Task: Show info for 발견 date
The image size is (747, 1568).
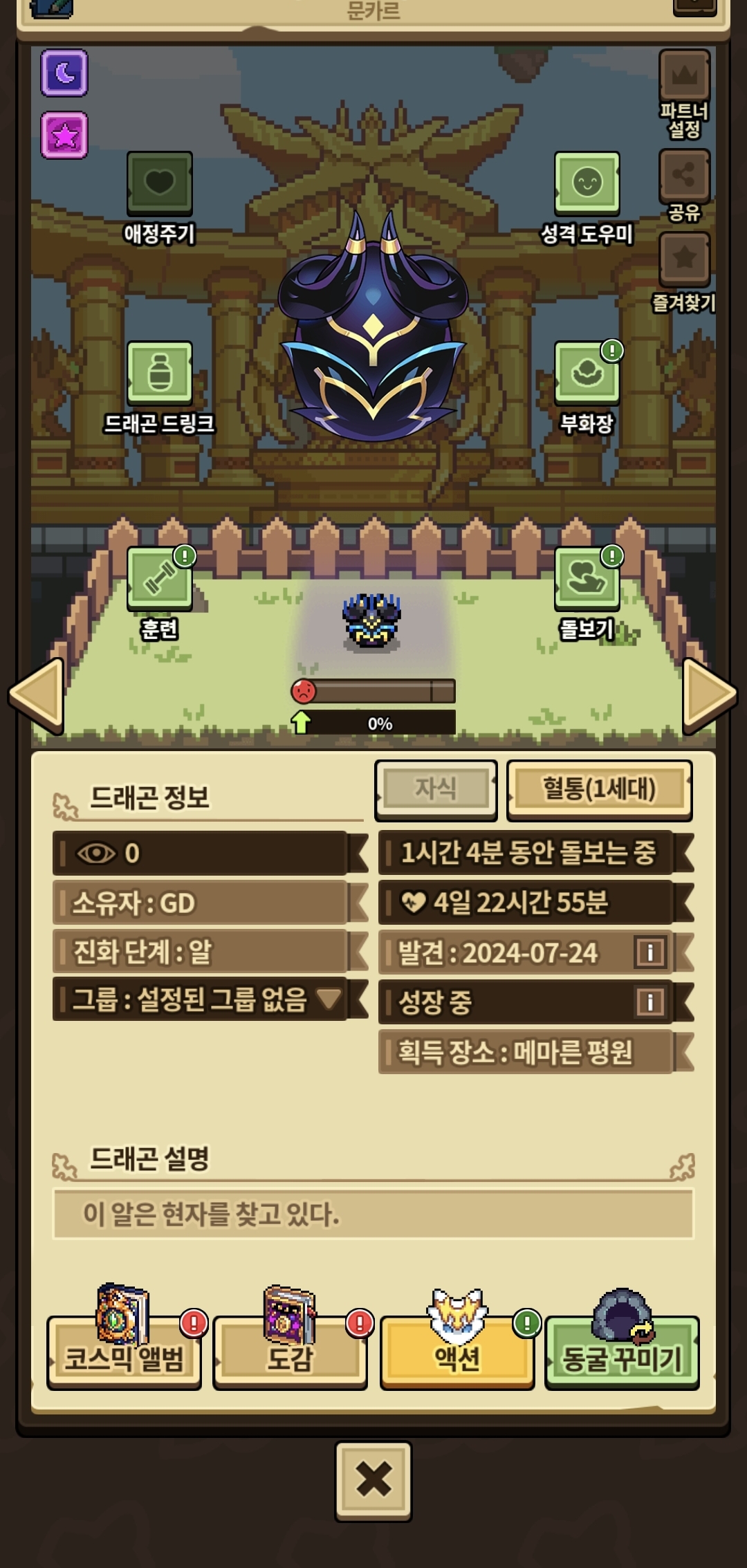Action: (x=649, y=952)
